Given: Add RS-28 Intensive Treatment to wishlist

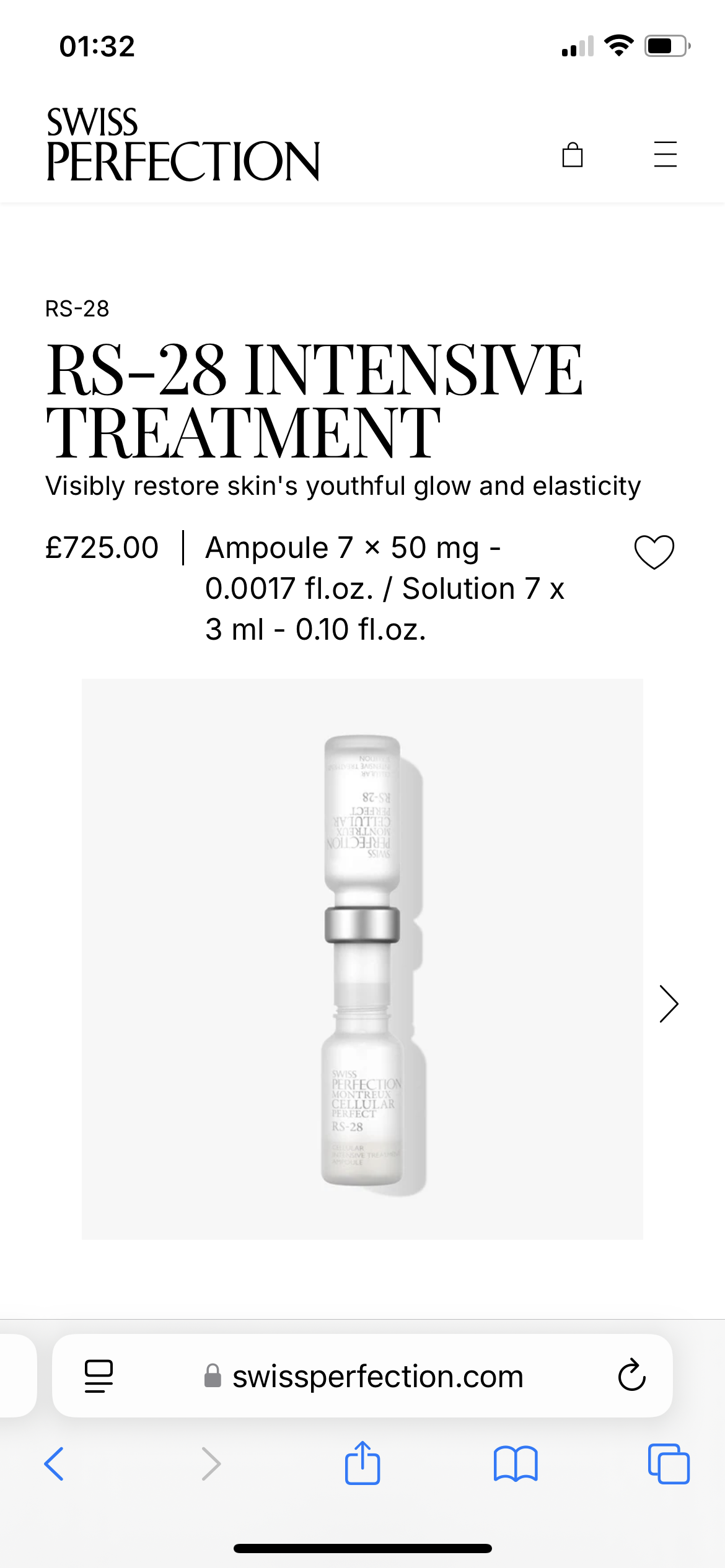Looking at the screenshot, I should [654, 551].
